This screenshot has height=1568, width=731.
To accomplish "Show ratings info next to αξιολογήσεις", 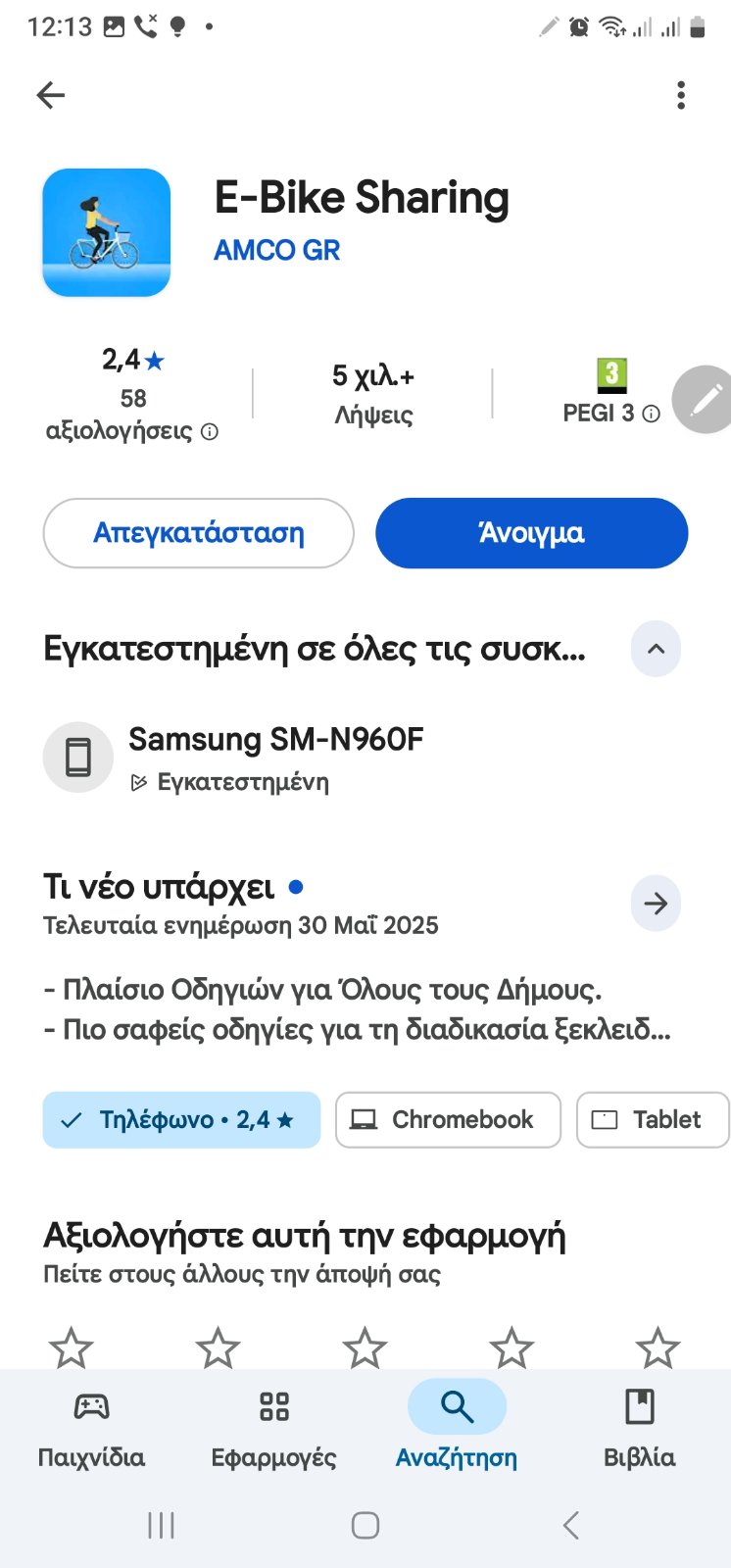I will pyautogui.click(x=210, y=431).
